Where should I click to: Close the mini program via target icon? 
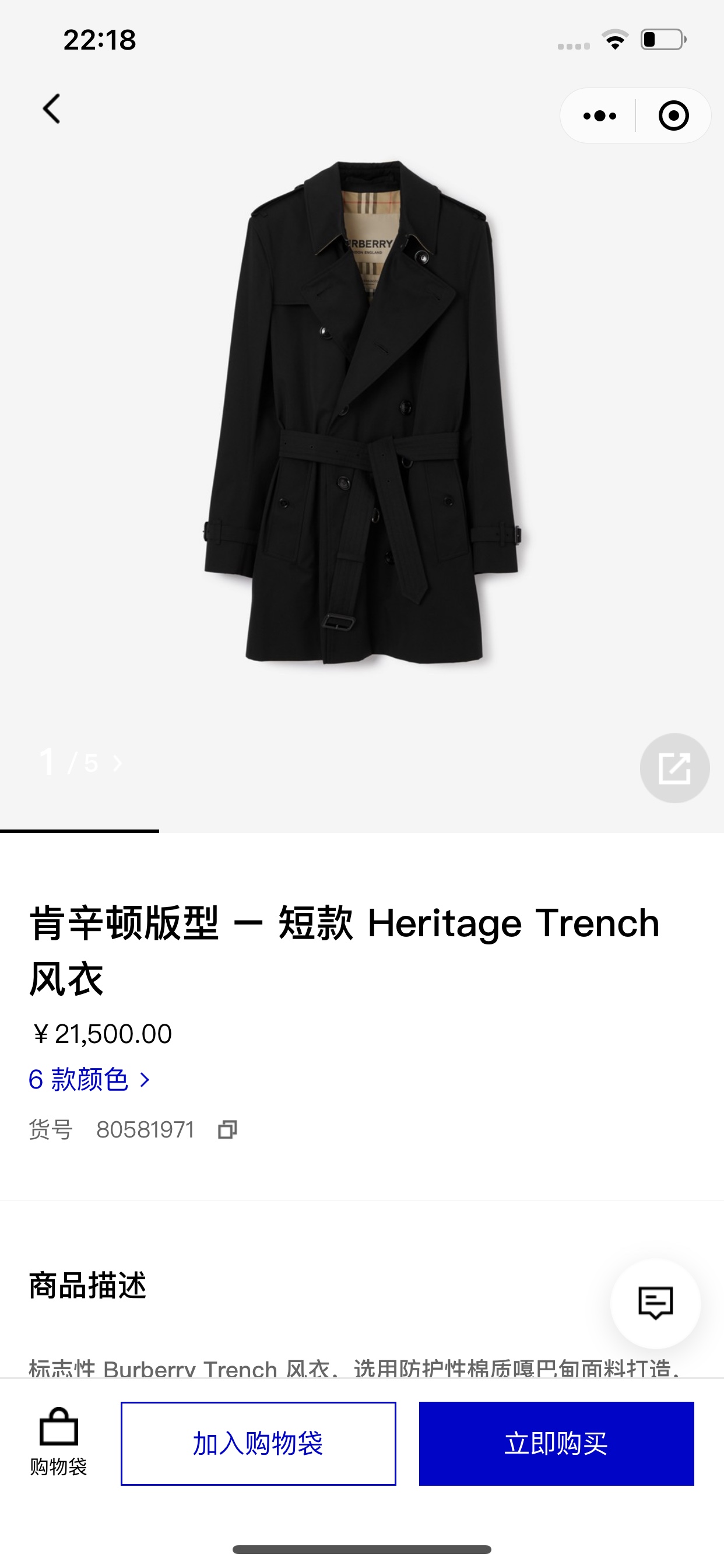(673, 116)
